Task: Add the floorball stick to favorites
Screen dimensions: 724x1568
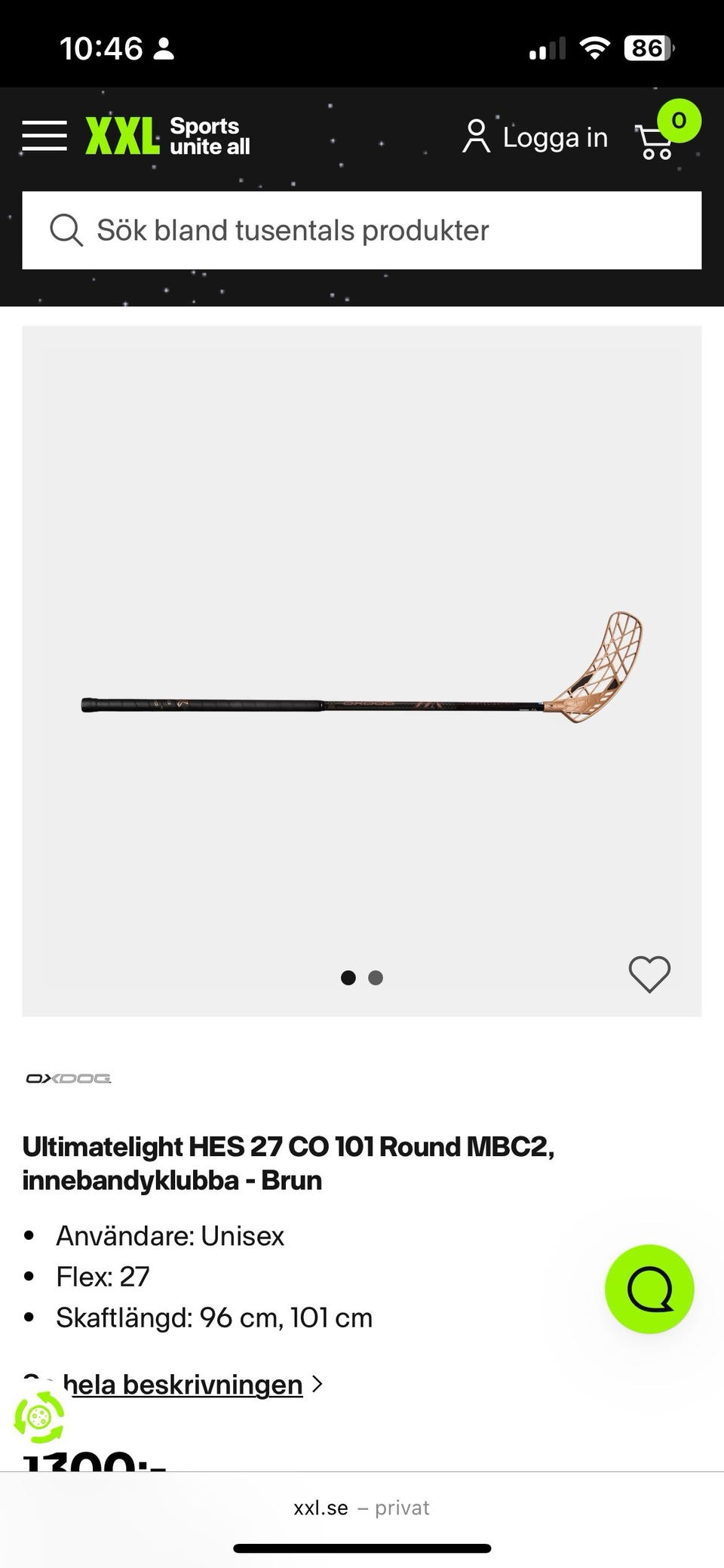Action: coord(649,974)
